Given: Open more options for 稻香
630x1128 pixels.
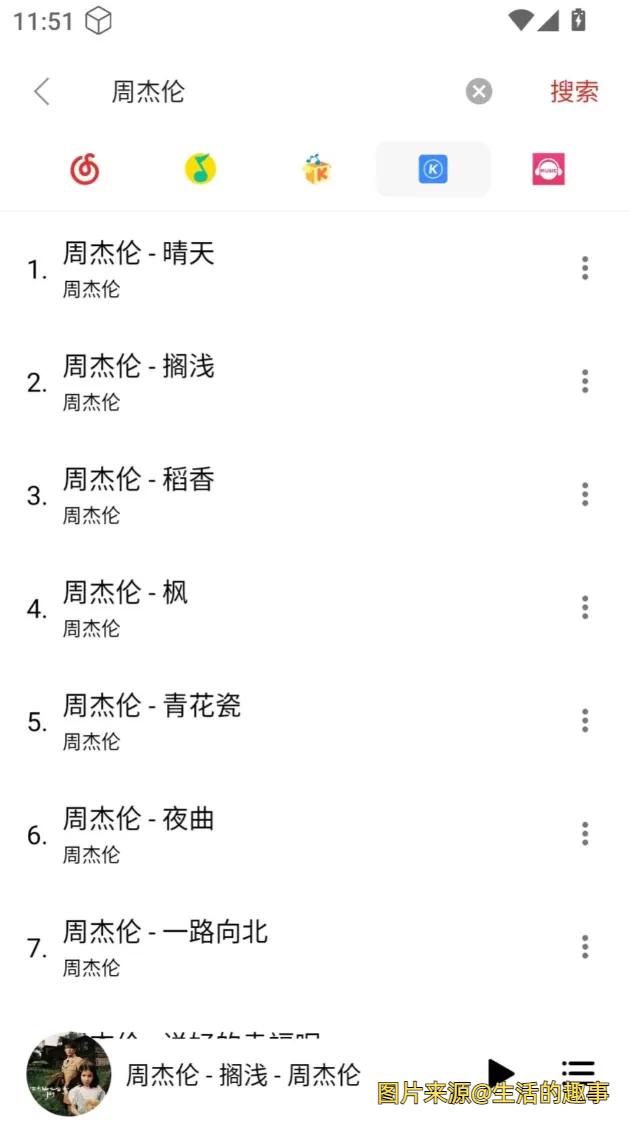Looking at the screenshot, I should coord(585,494).
